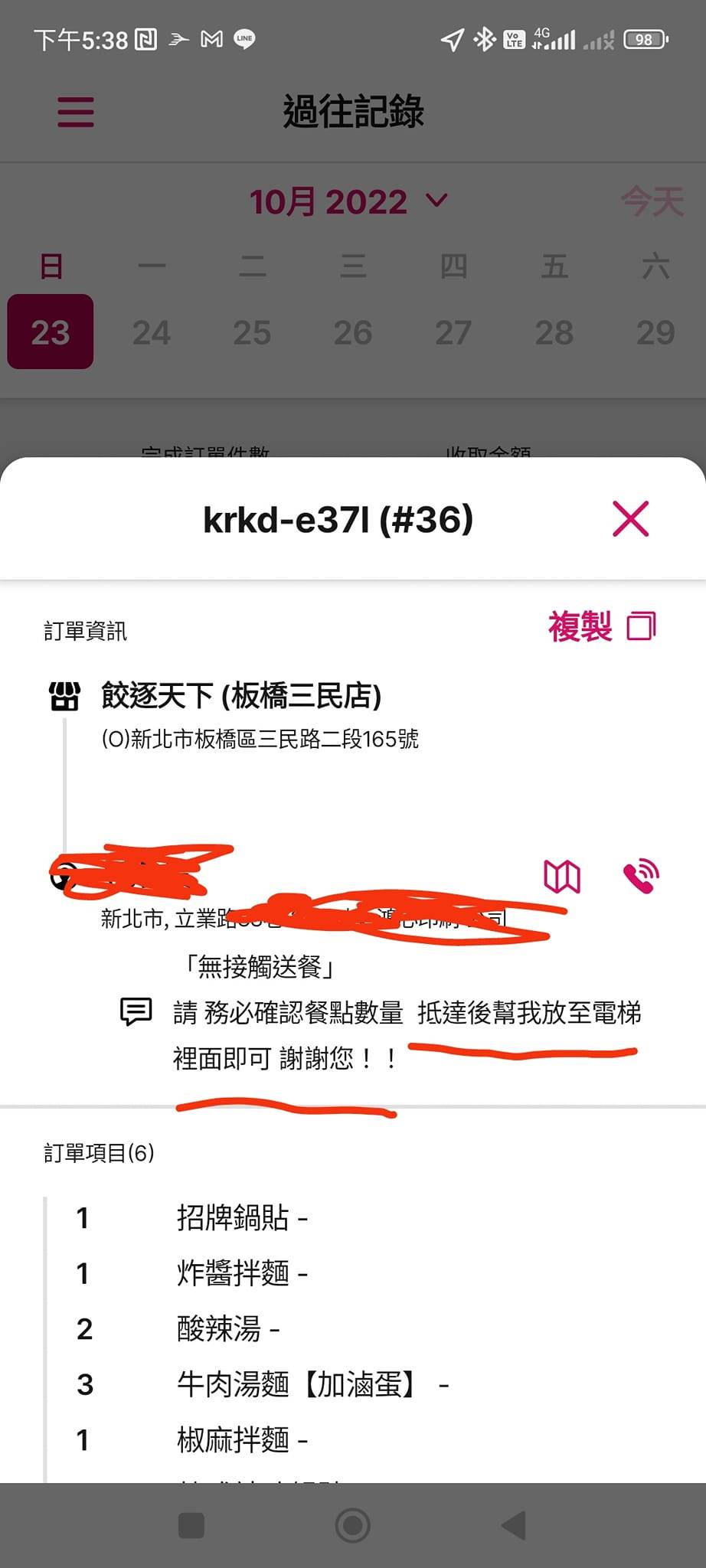Select date 24 in the calendar
This screenshot has height=1568, width=706.
tap(151, 332)
